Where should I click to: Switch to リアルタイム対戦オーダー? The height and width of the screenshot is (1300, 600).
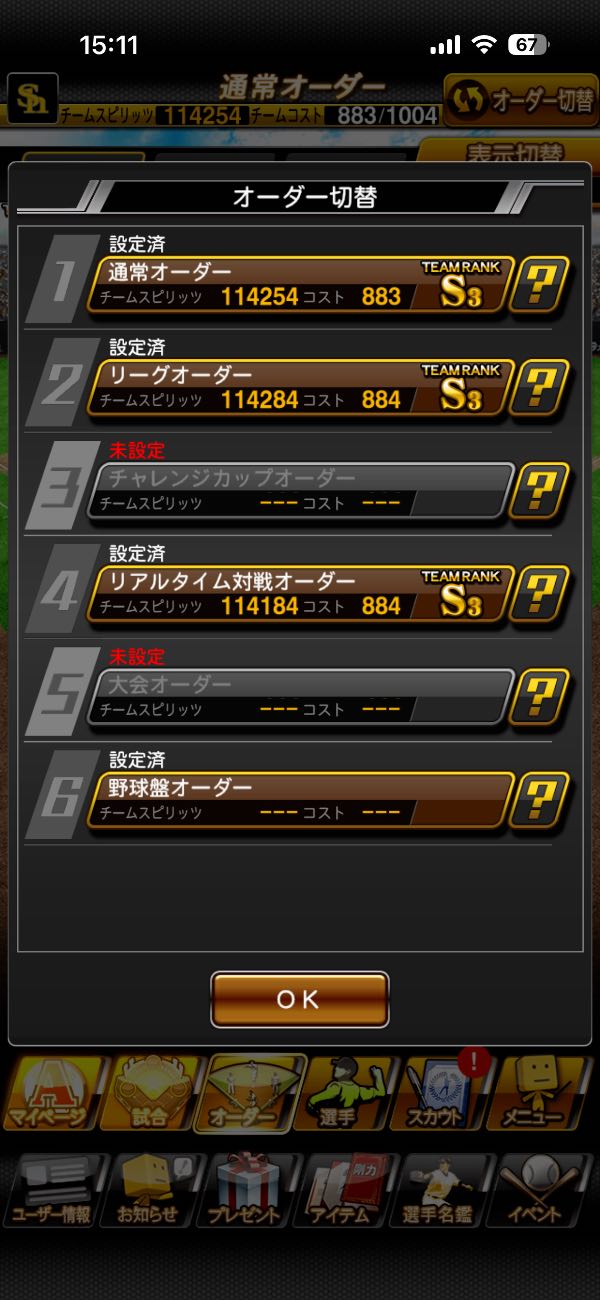click(x=300, y=594)
